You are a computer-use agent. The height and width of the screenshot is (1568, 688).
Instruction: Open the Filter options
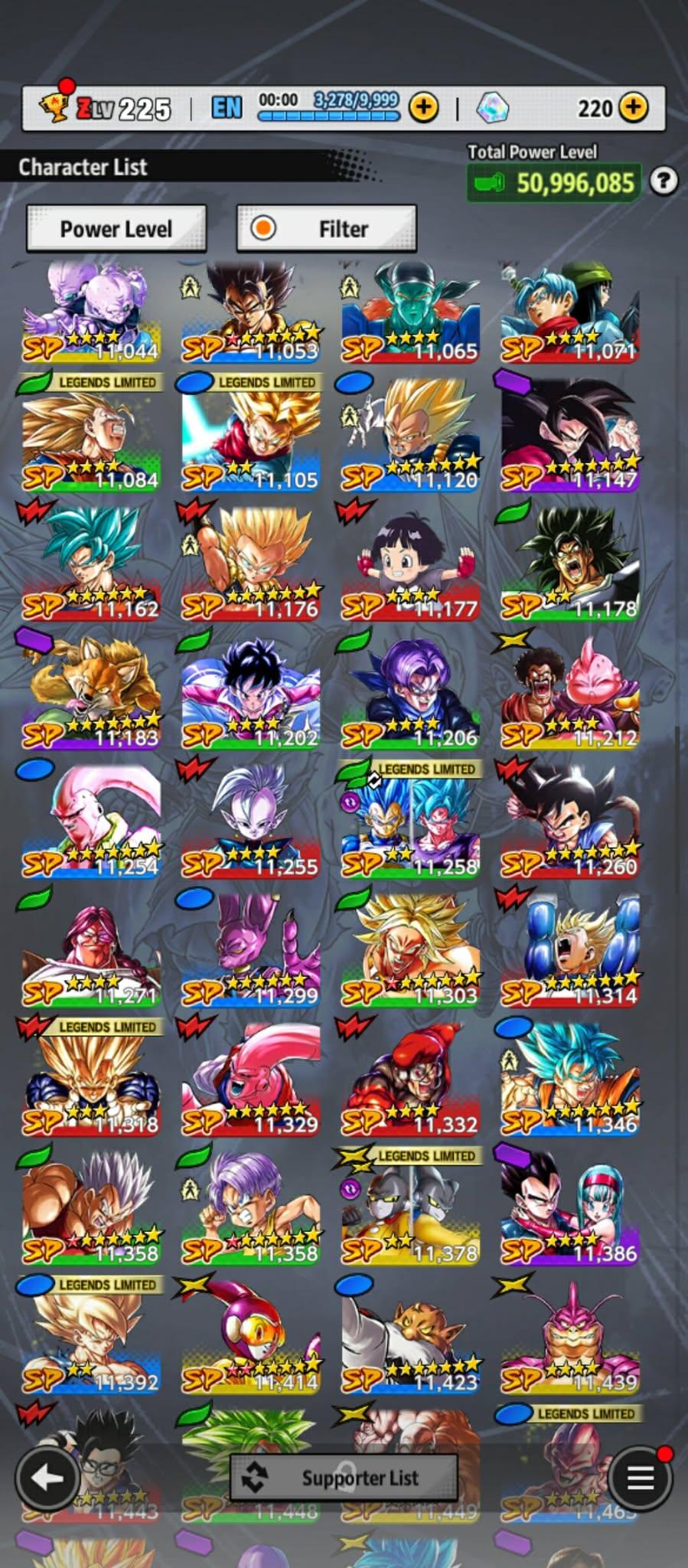pos(327,228)
